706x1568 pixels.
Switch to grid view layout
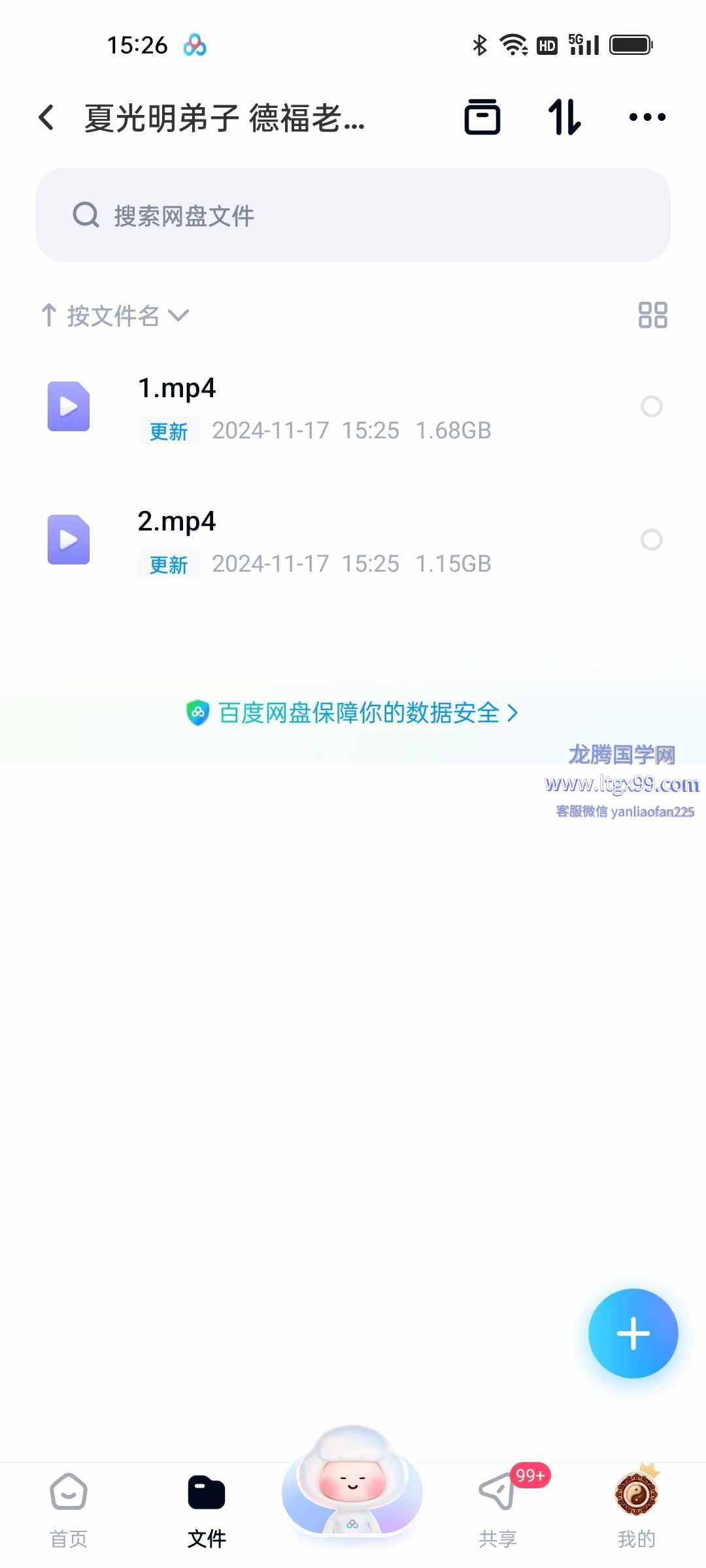[x=652, y=315]
